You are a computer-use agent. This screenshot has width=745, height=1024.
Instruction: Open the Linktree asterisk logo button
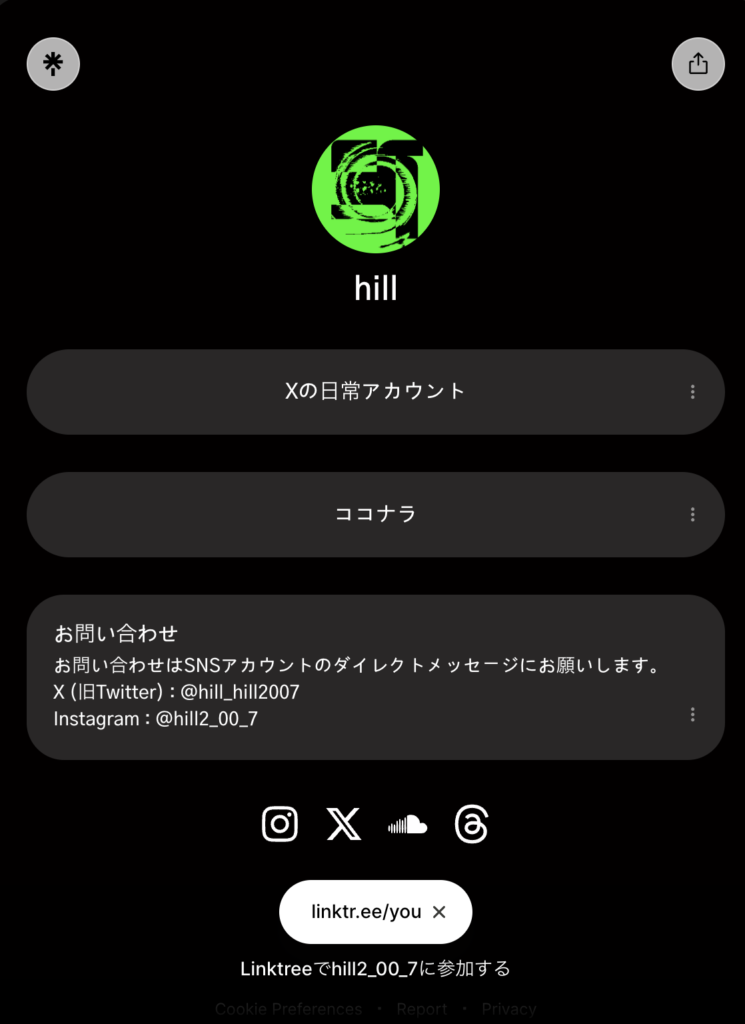53,64
